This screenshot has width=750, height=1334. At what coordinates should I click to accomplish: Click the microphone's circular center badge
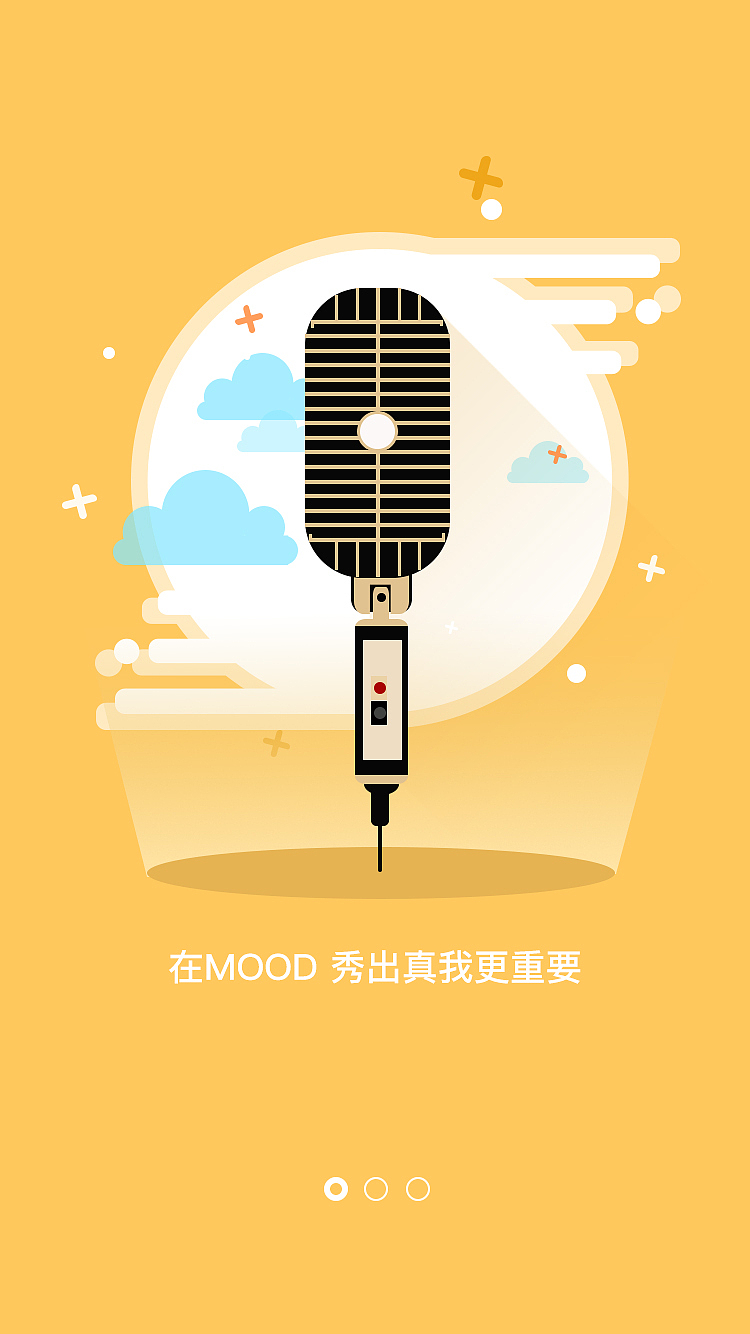[x=377, y=432]
